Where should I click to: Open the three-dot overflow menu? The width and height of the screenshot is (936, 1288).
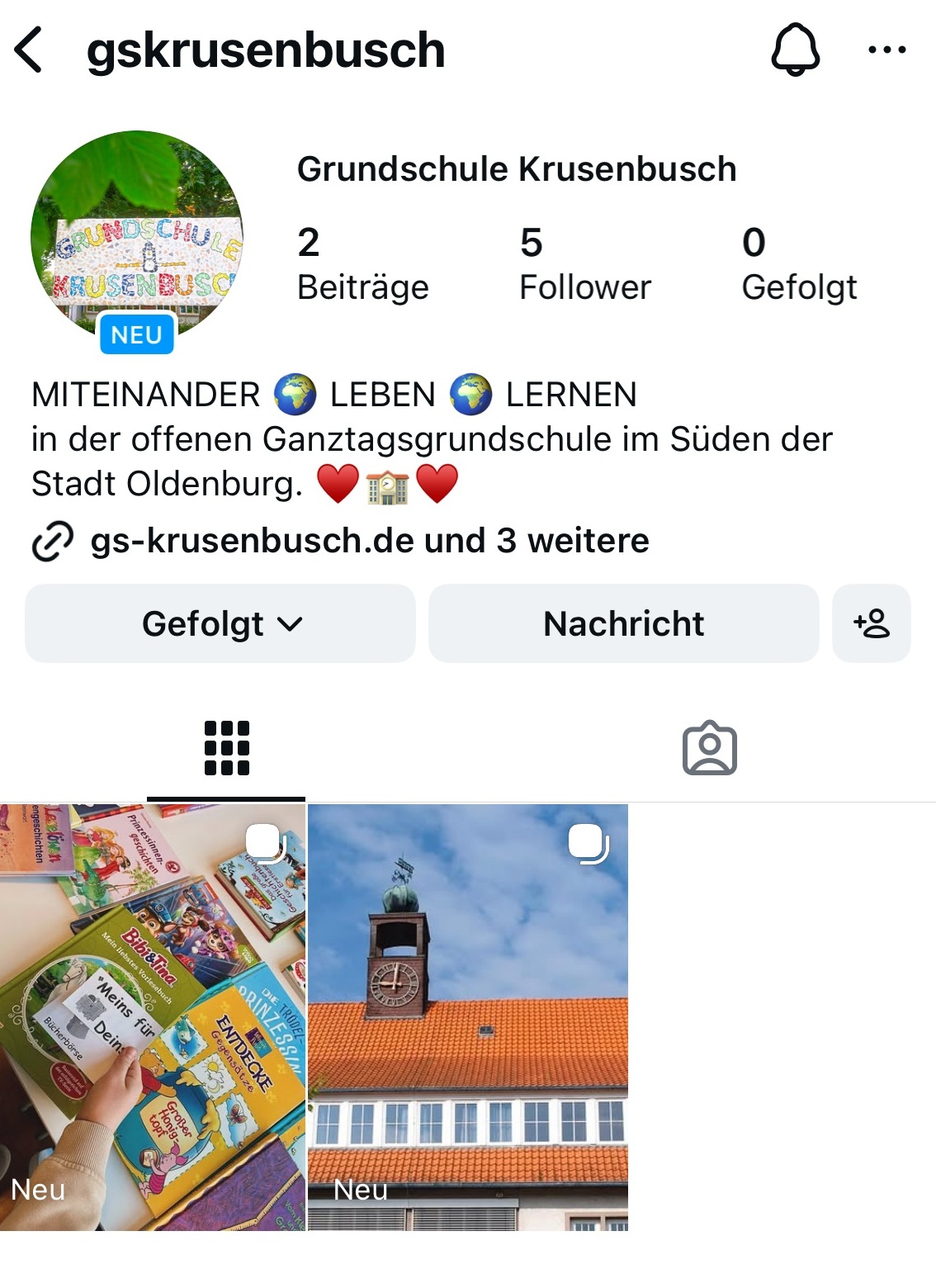pyautogui.click(x=886, y=50)
